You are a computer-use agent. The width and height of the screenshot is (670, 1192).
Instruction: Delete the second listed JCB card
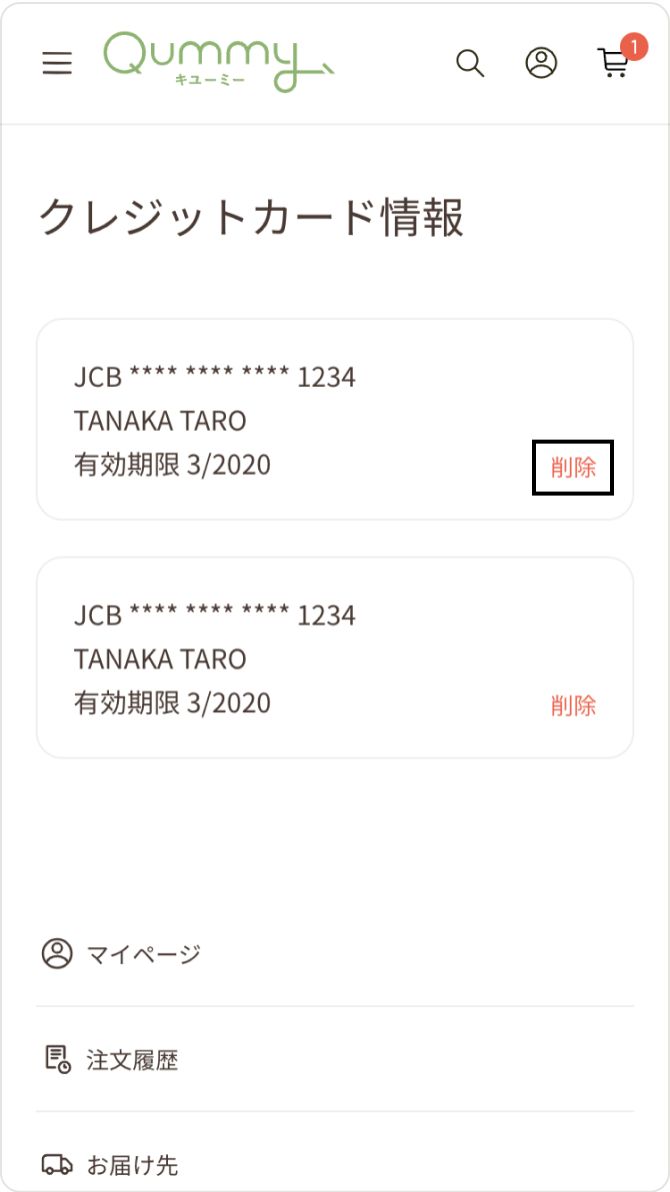coord(573,705)
